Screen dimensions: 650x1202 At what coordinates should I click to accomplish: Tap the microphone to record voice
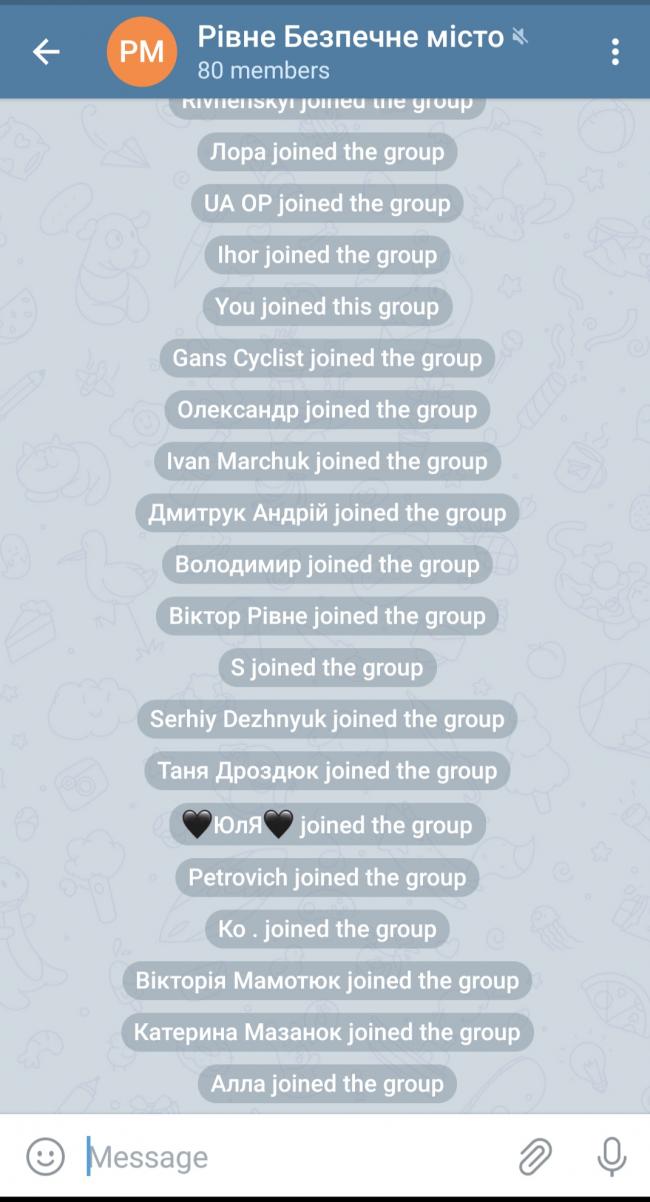click(x=611, y=1157)
